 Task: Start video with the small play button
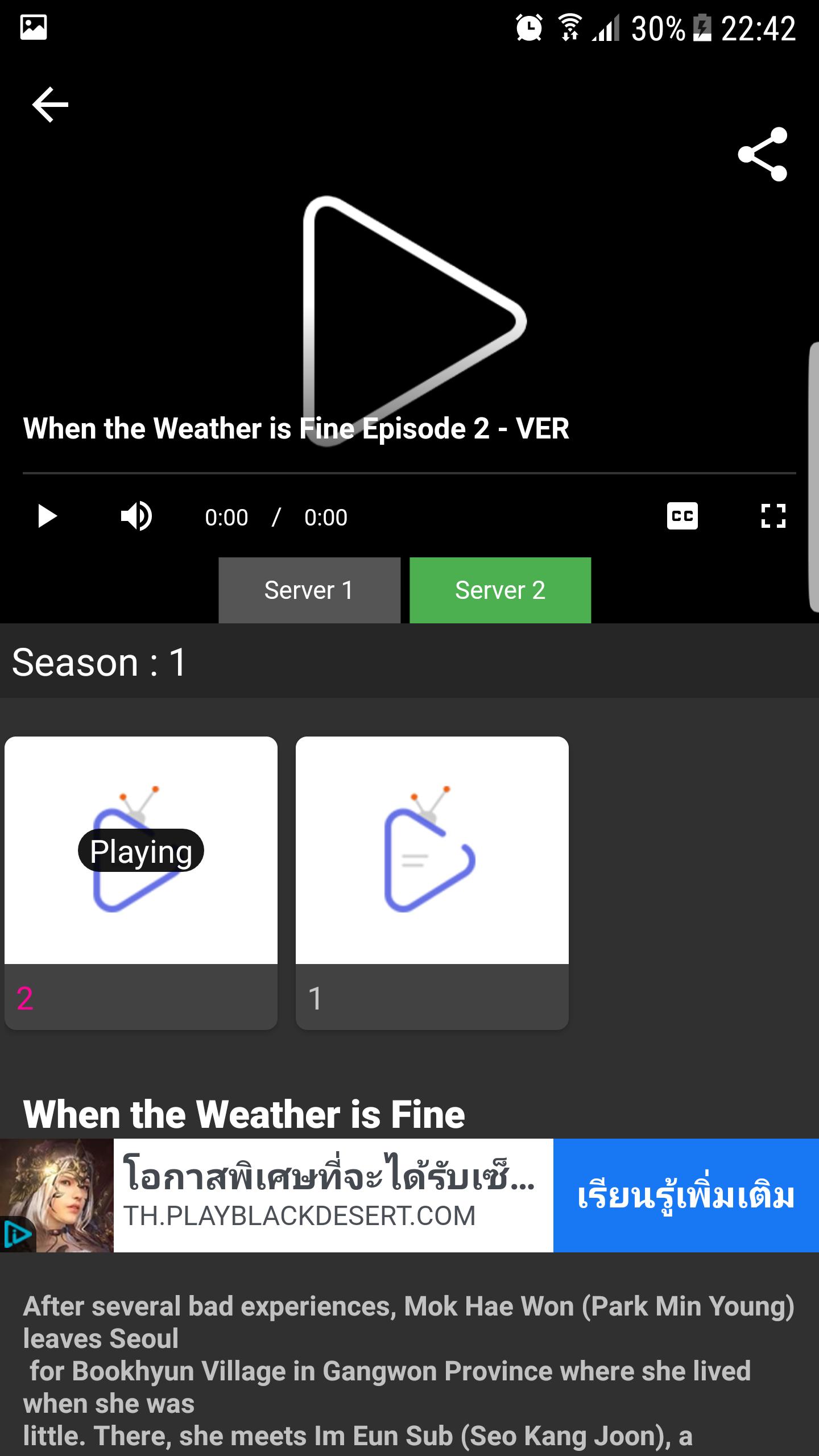(x=47, y=516)
